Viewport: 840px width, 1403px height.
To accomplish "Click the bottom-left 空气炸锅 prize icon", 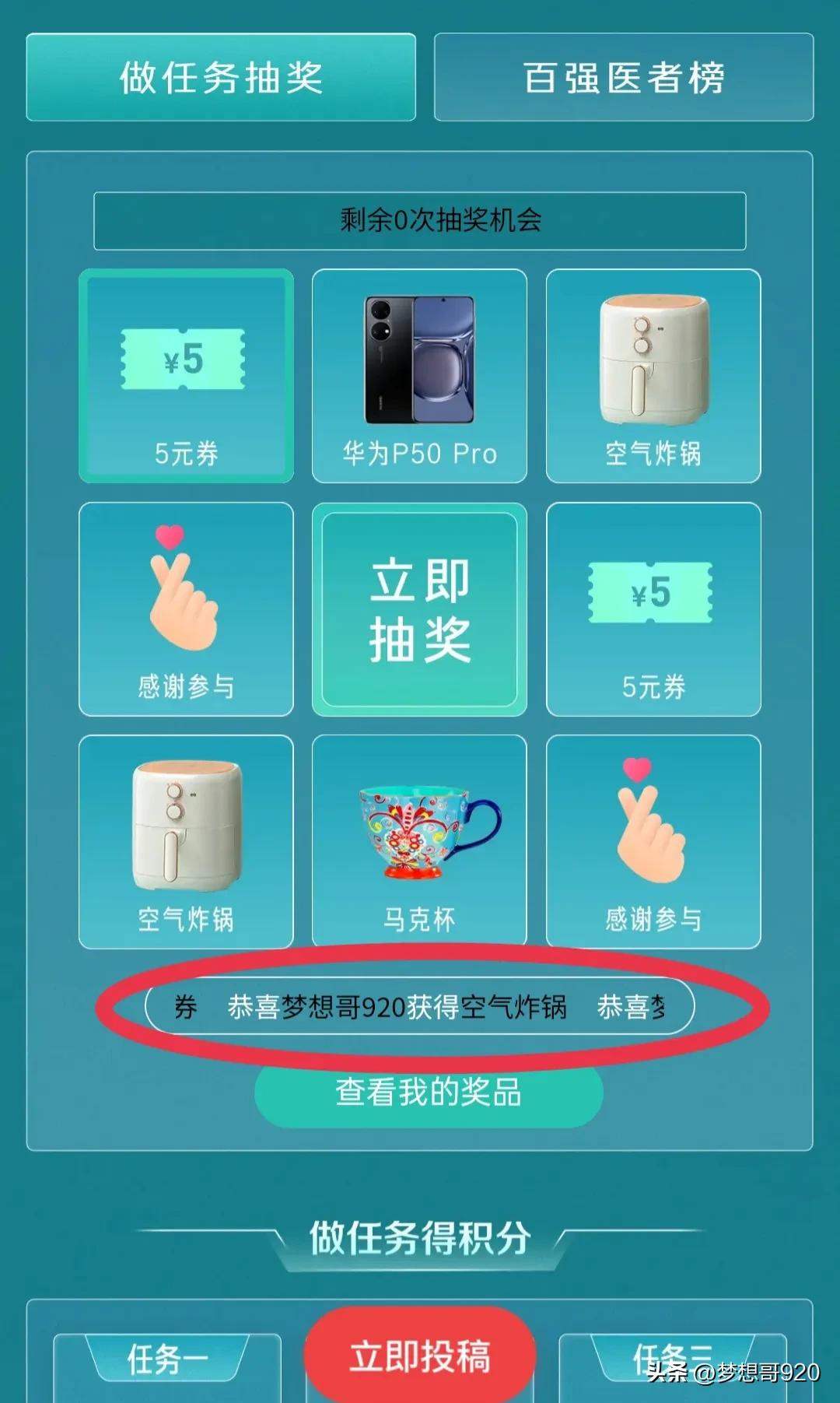I will (x=186, y=833).
